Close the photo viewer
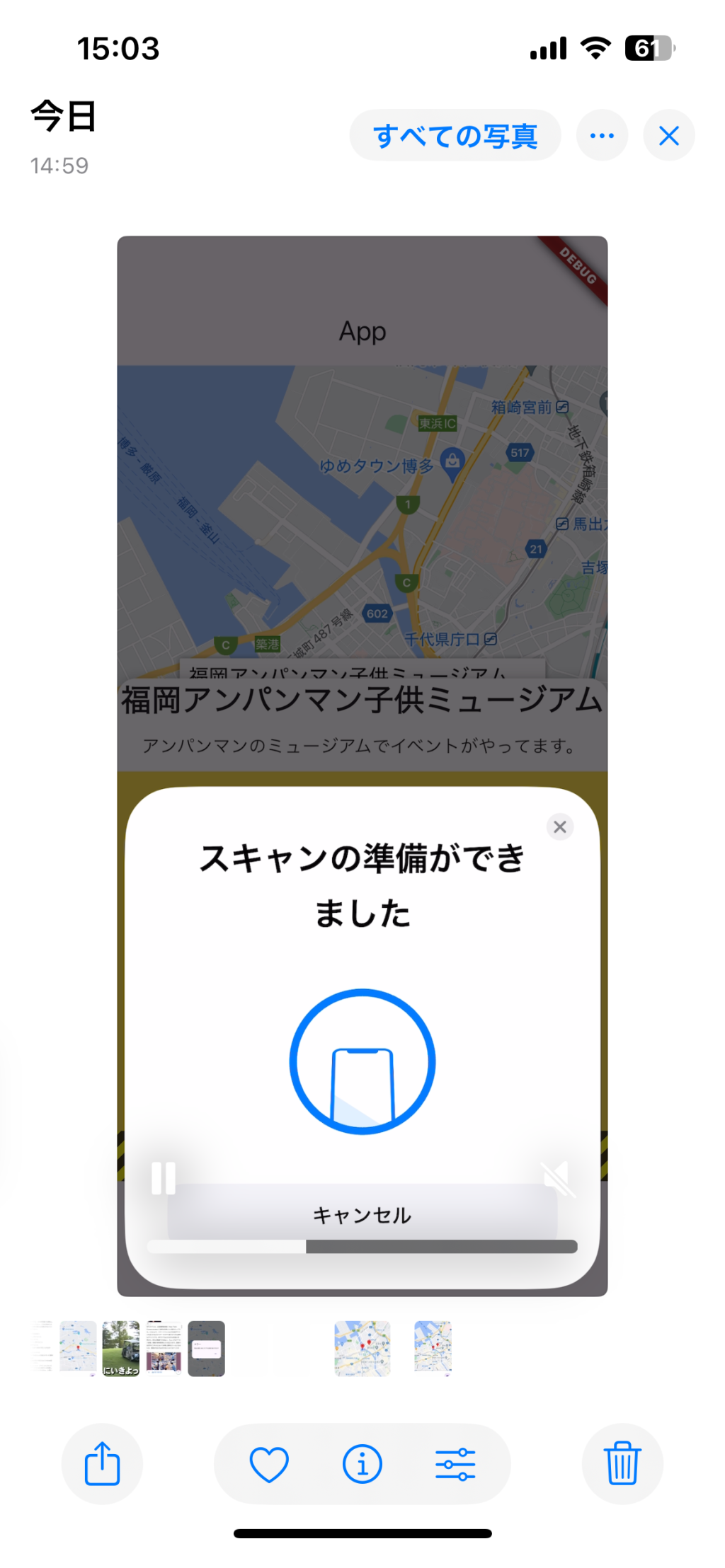The height and width of the screenshot is (1568, 725). click(x=668, y=136)
